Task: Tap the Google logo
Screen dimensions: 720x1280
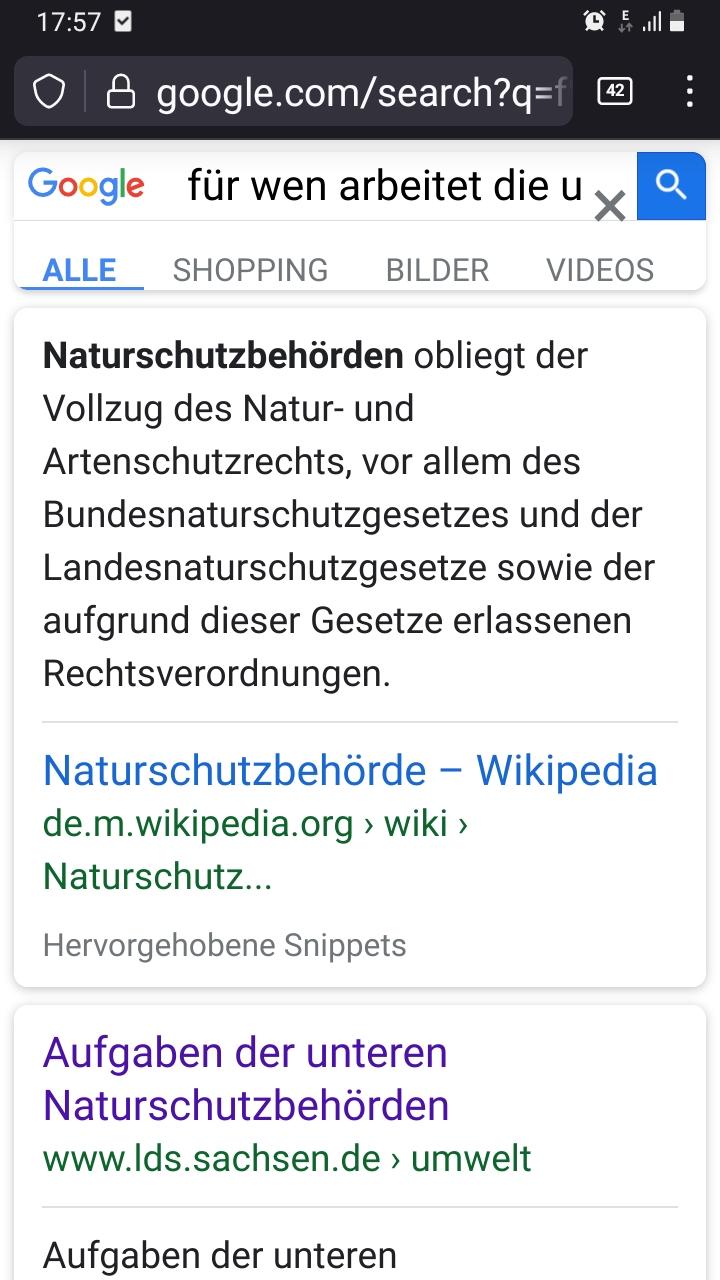Action: (x=86, y=186)
